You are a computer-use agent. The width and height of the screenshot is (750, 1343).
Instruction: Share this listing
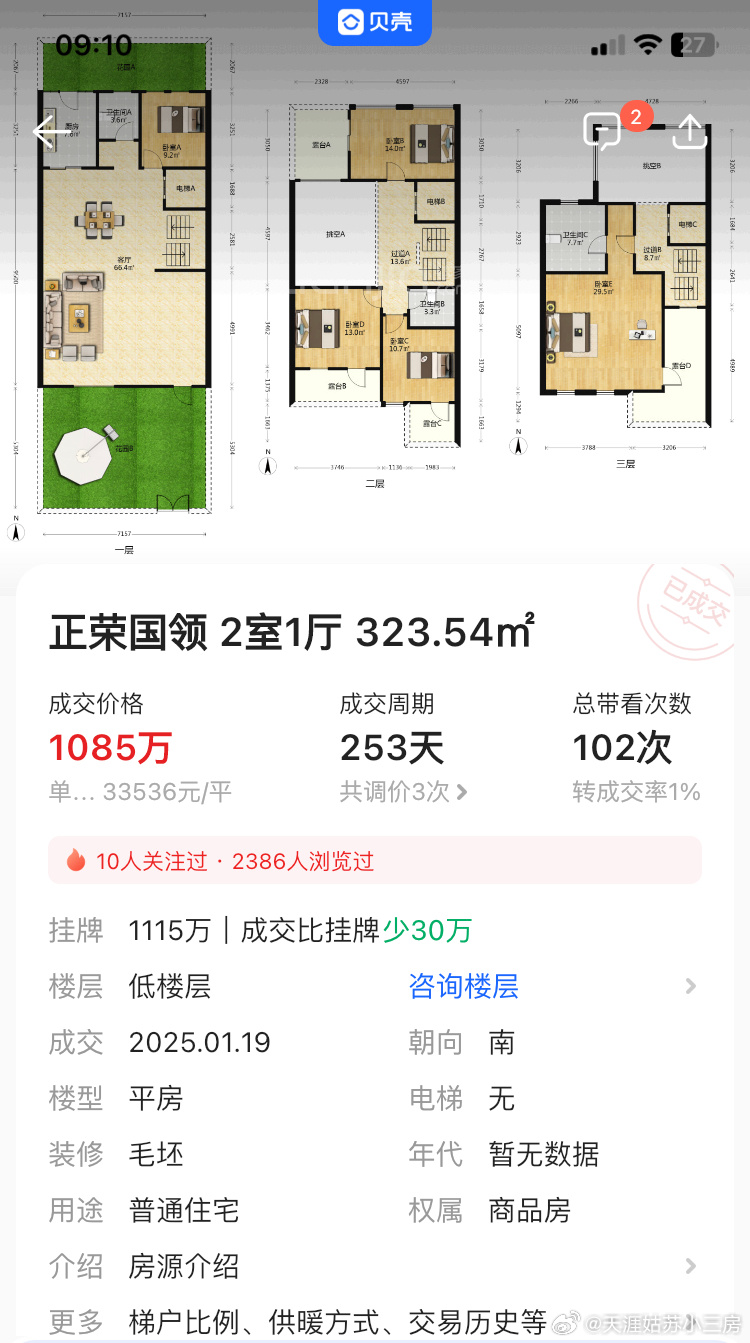(x=690, y=131)
